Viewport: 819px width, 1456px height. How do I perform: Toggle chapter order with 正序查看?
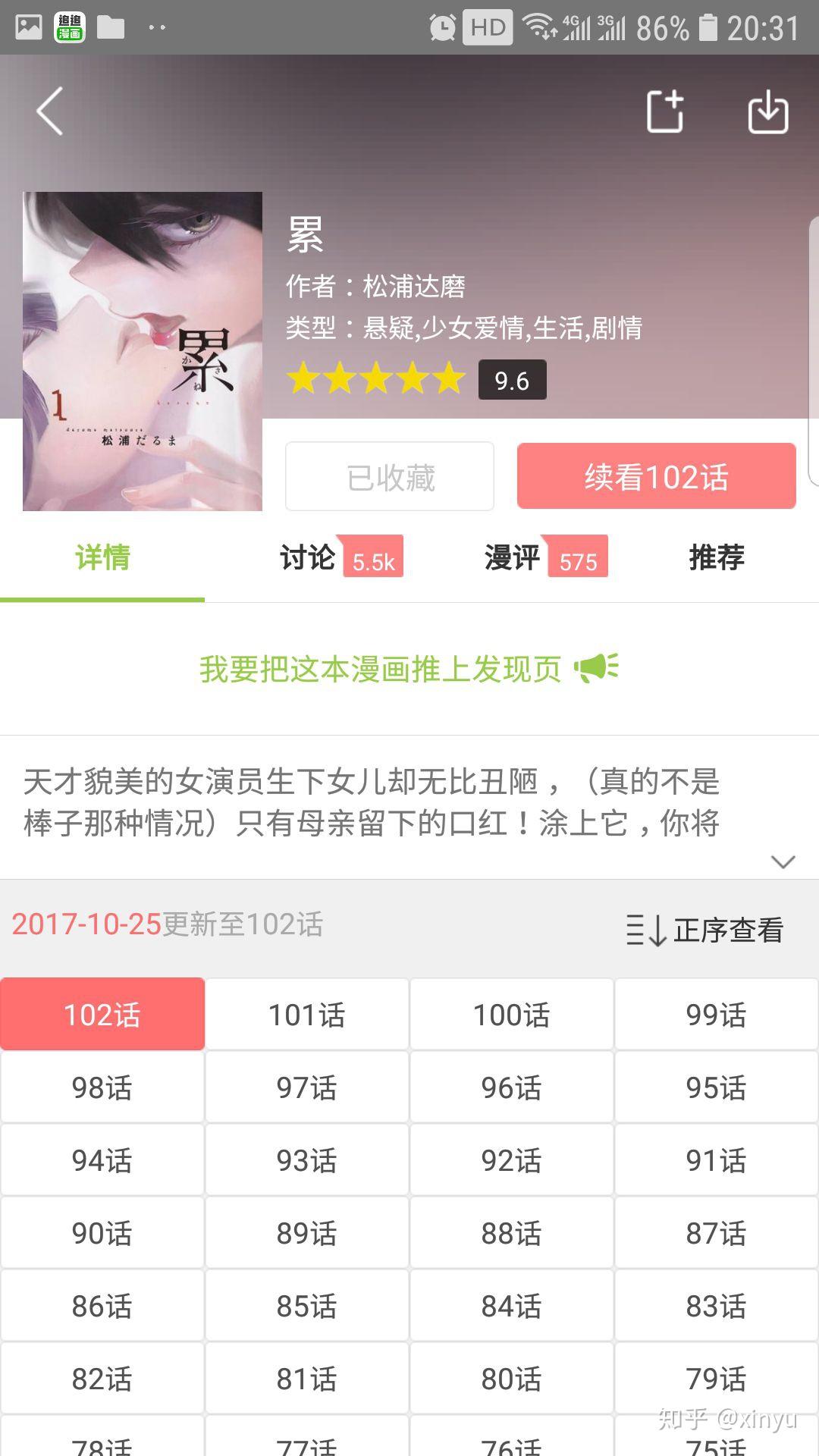pyautogui.click(x=704, y=930)
